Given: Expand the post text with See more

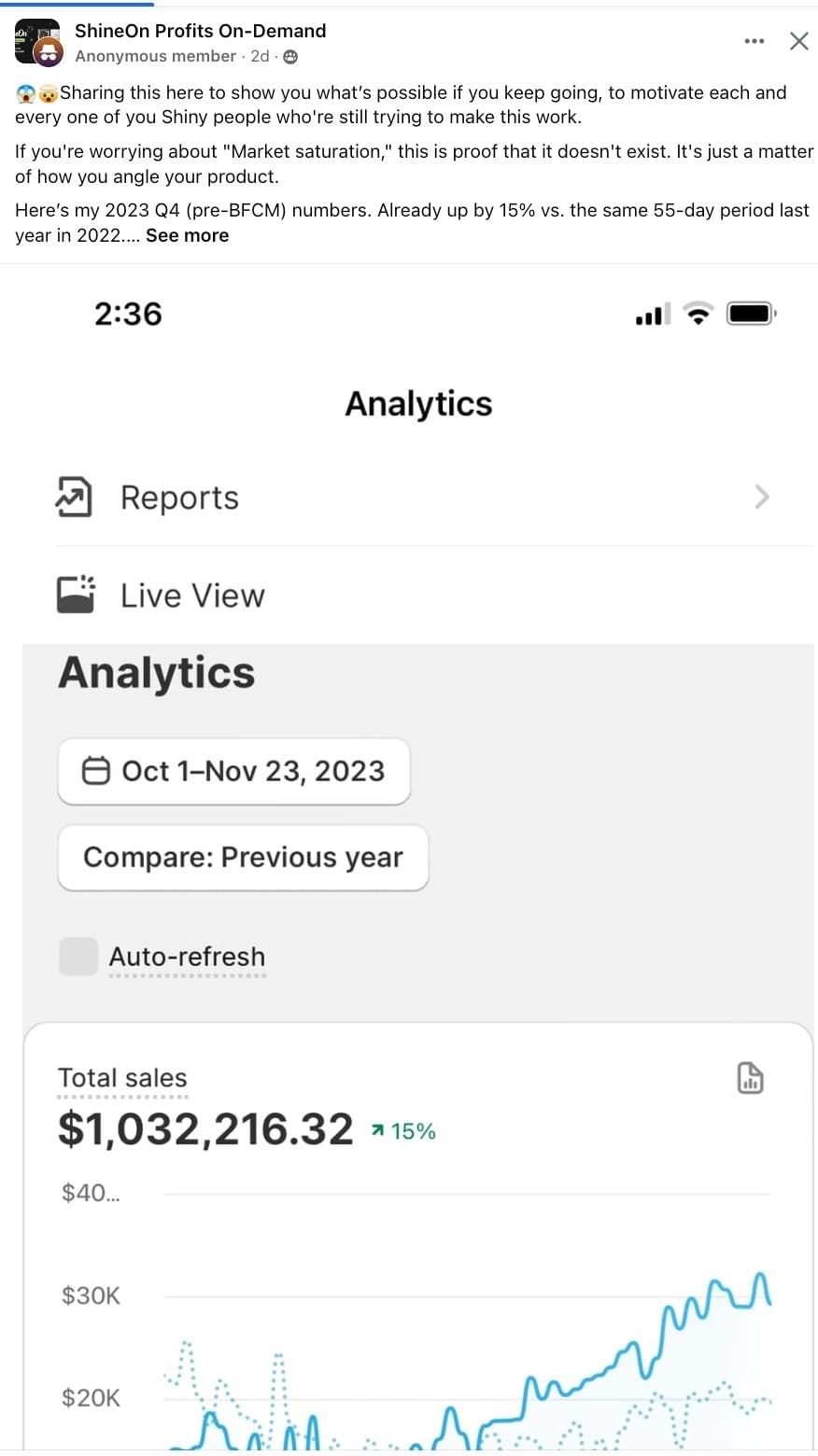Looking at the screenshot, I should (187, 235).
